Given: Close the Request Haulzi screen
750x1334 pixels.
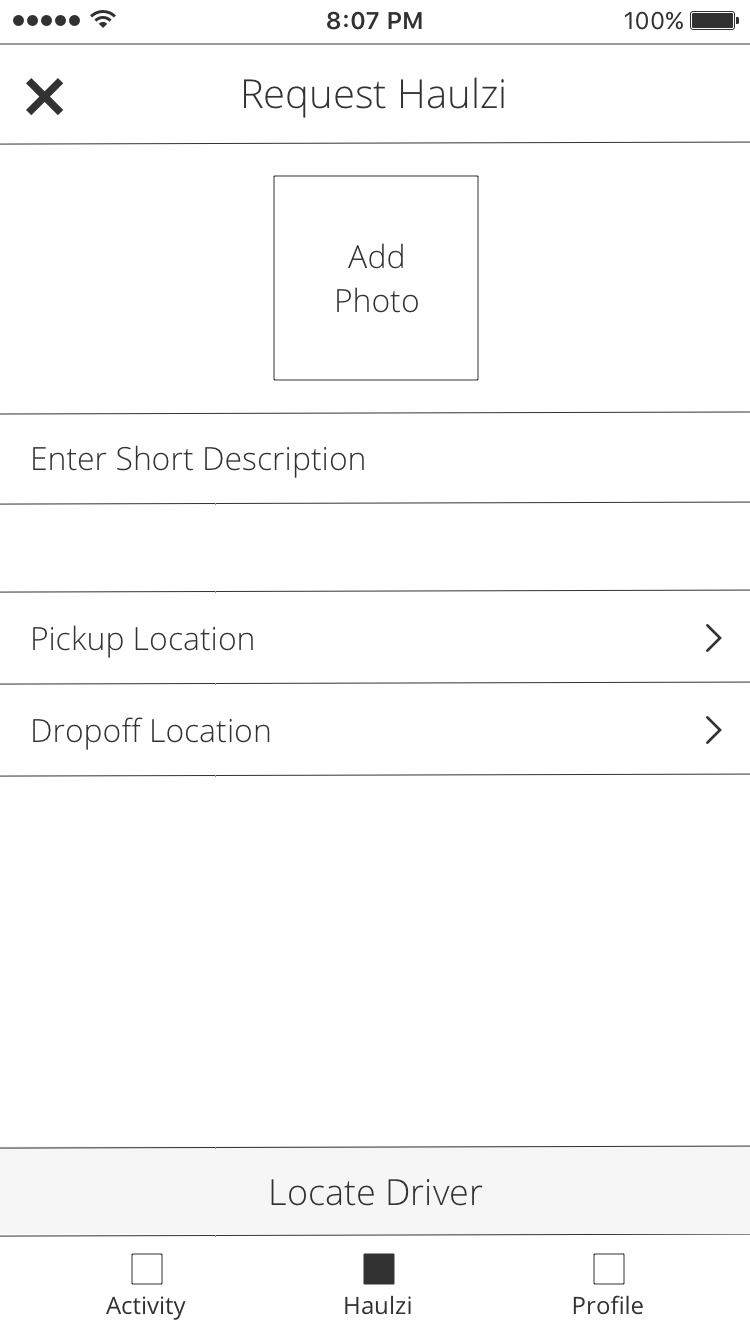Looking at the screenshot, I should click(44, 97).
